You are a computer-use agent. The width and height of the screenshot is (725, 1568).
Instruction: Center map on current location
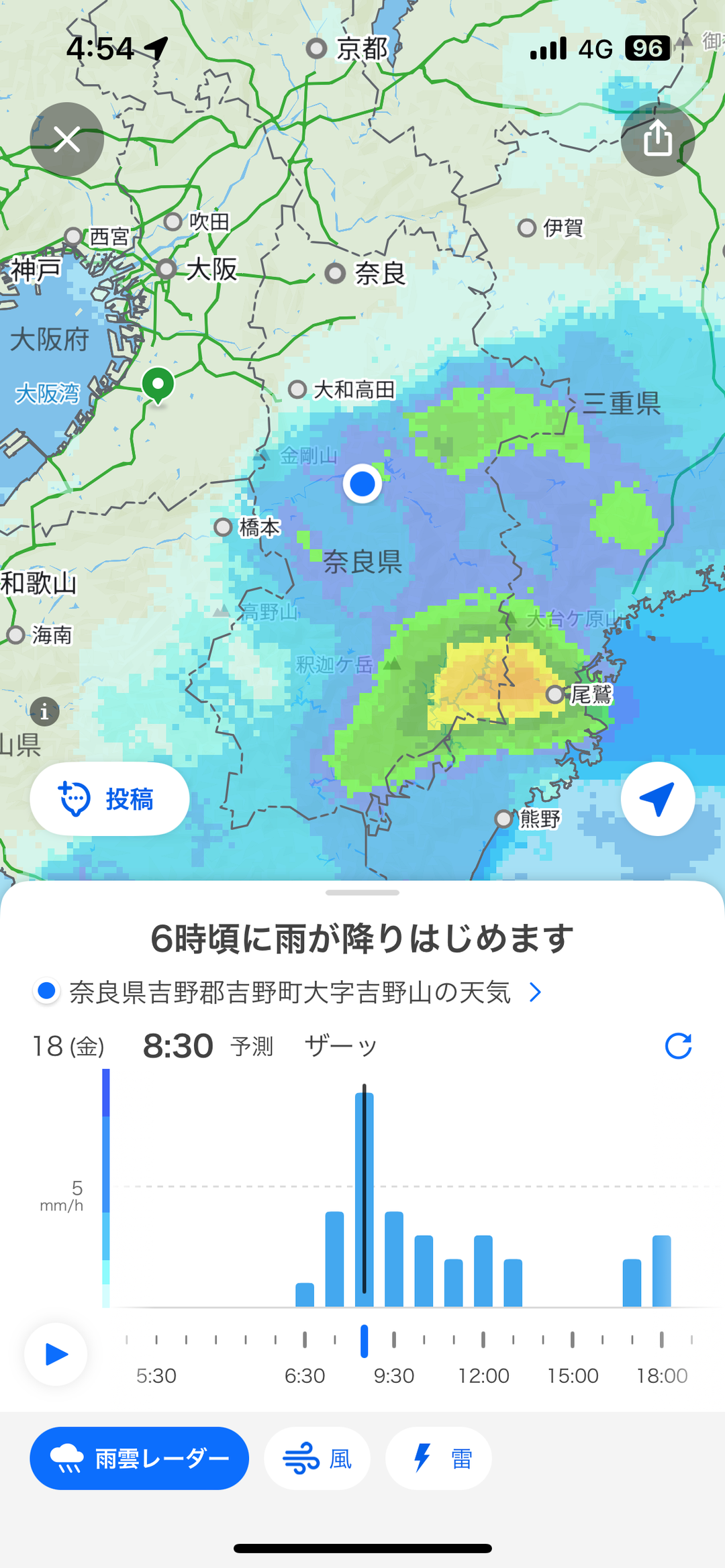tap(657, 798)
